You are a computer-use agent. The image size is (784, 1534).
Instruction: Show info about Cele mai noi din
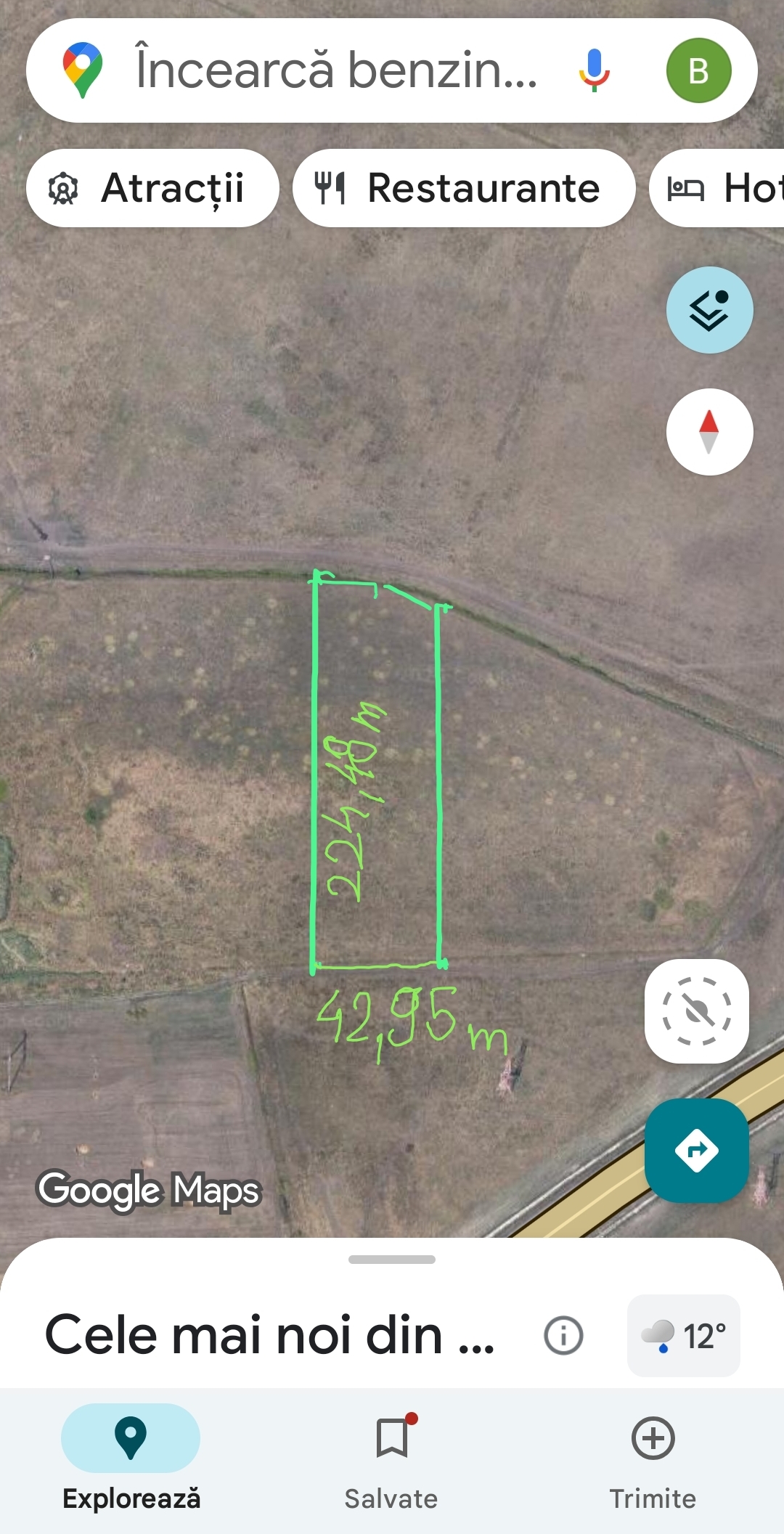[x=563, y=1335]
